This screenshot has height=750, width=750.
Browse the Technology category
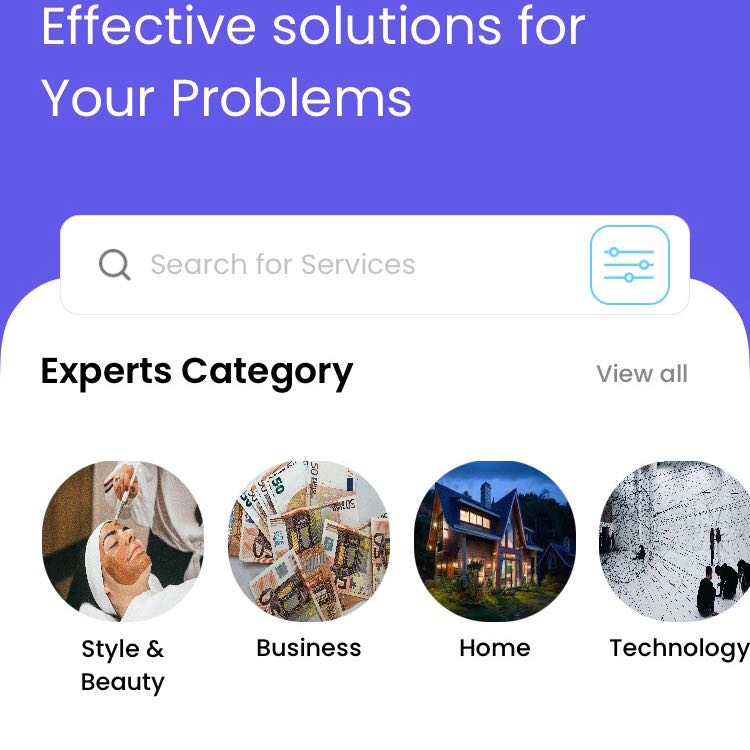[x=675, y=542]
